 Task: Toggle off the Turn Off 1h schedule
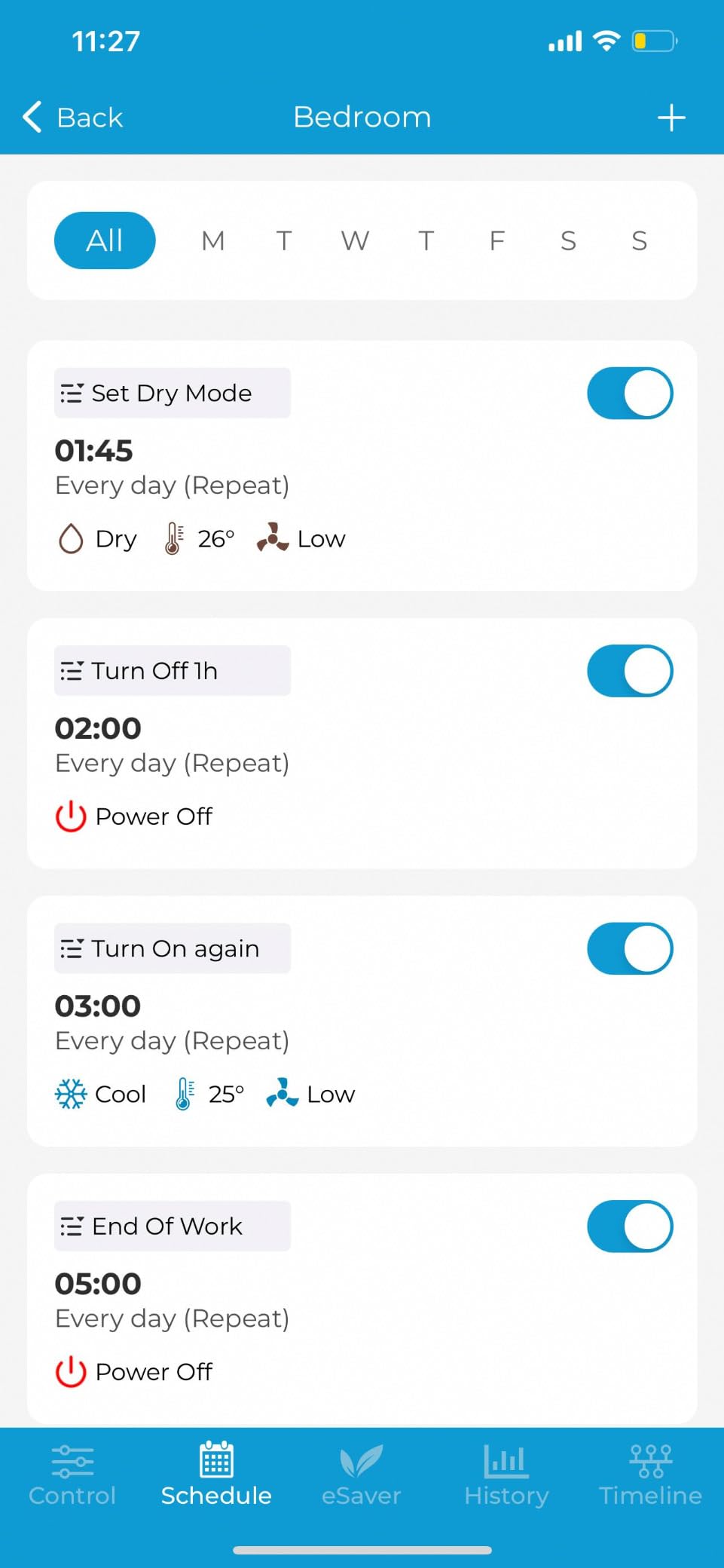point(630,670)
